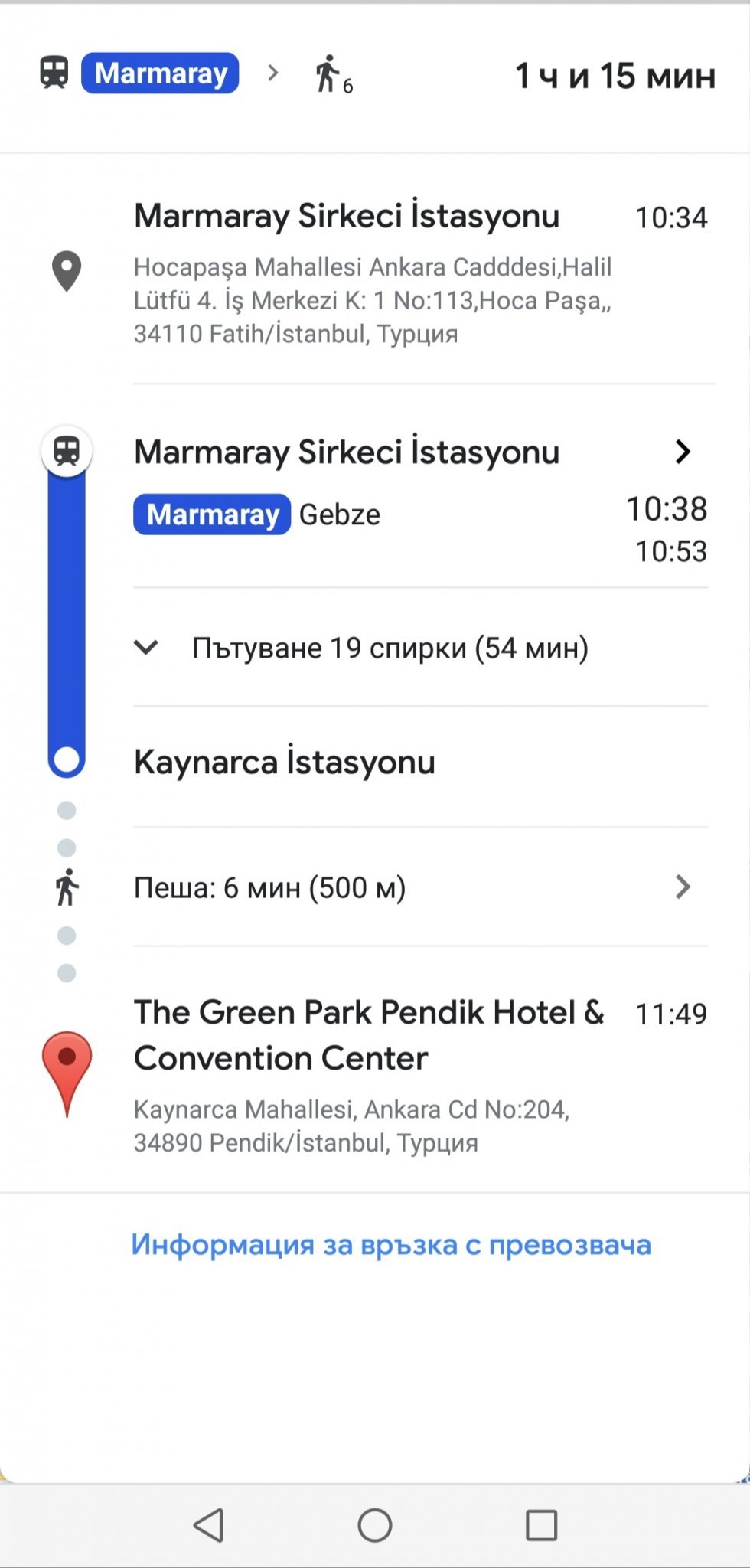750x1568 pixels.
Task: Go back with the system back button
Action: [208, 1525]
